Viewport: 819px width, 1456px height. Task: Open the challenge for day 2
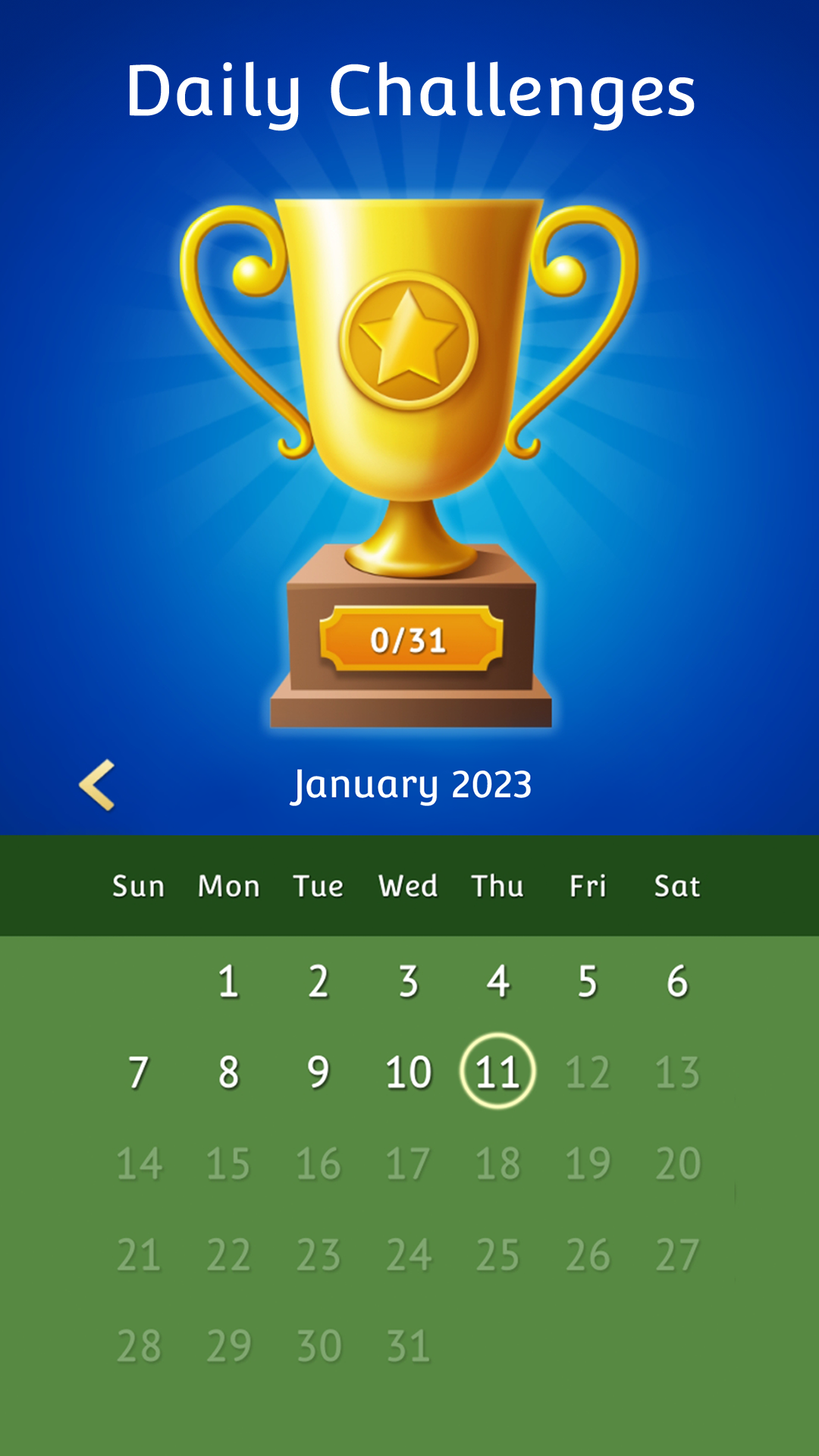318,981
